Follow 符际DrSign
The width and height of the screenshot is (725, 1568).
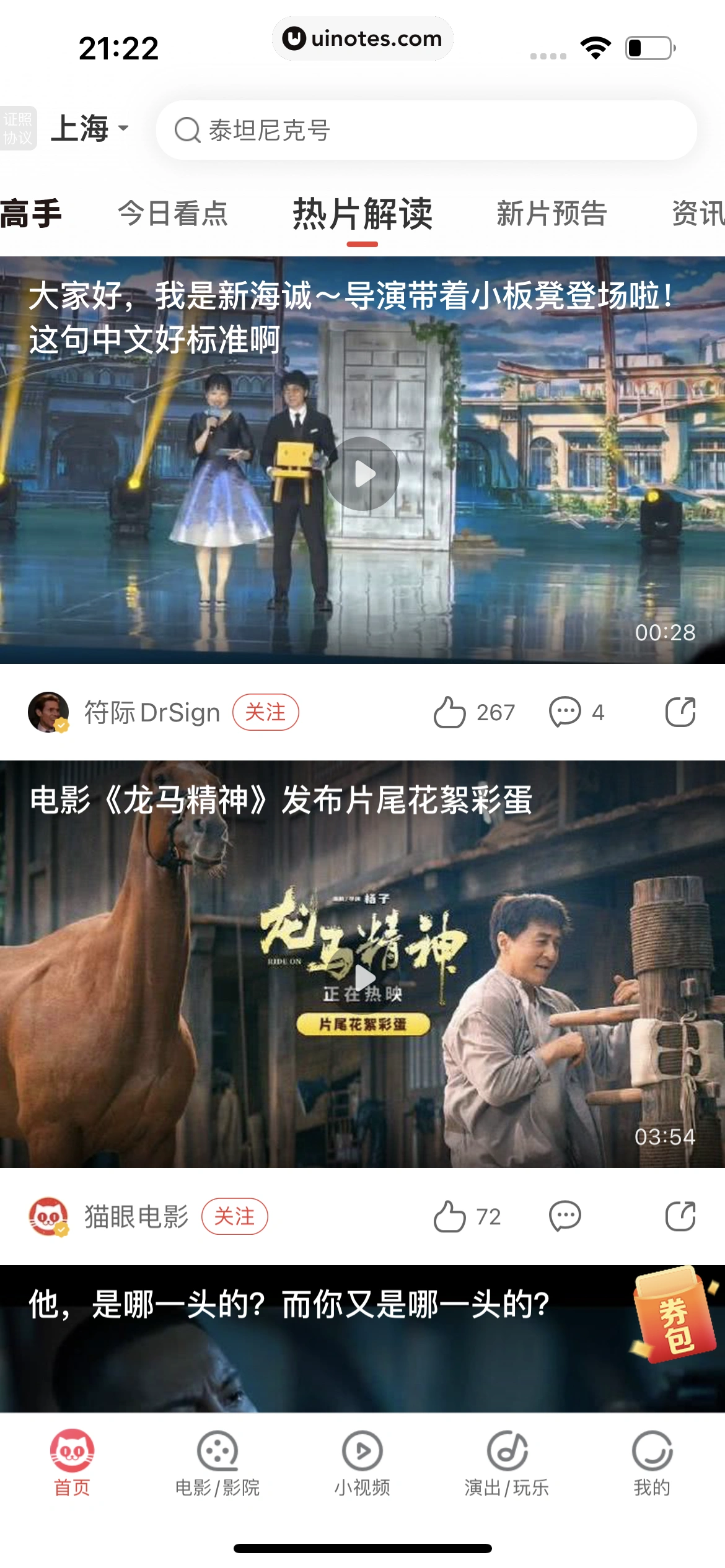click(265, 712)
